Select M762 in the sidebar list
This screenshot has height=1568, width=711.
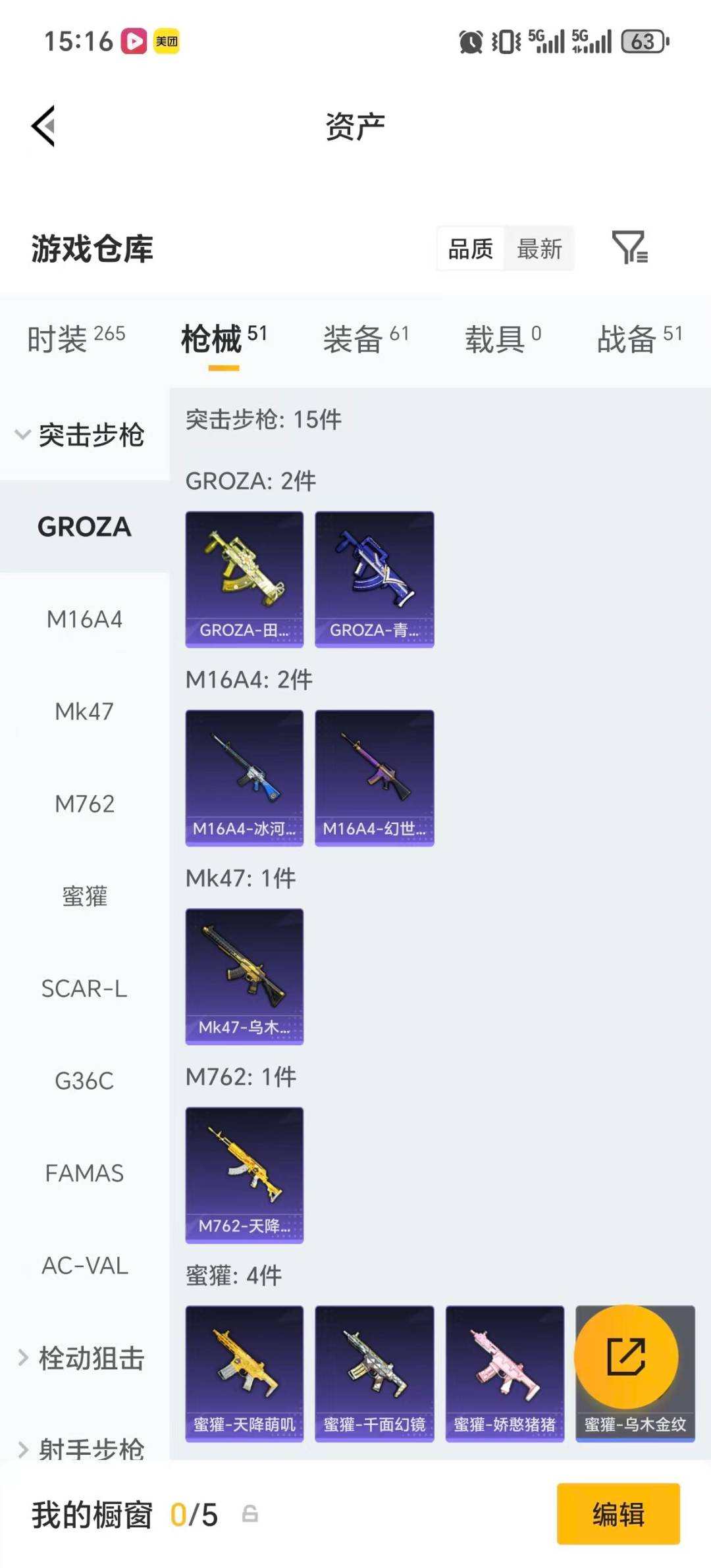click(86, 804)
